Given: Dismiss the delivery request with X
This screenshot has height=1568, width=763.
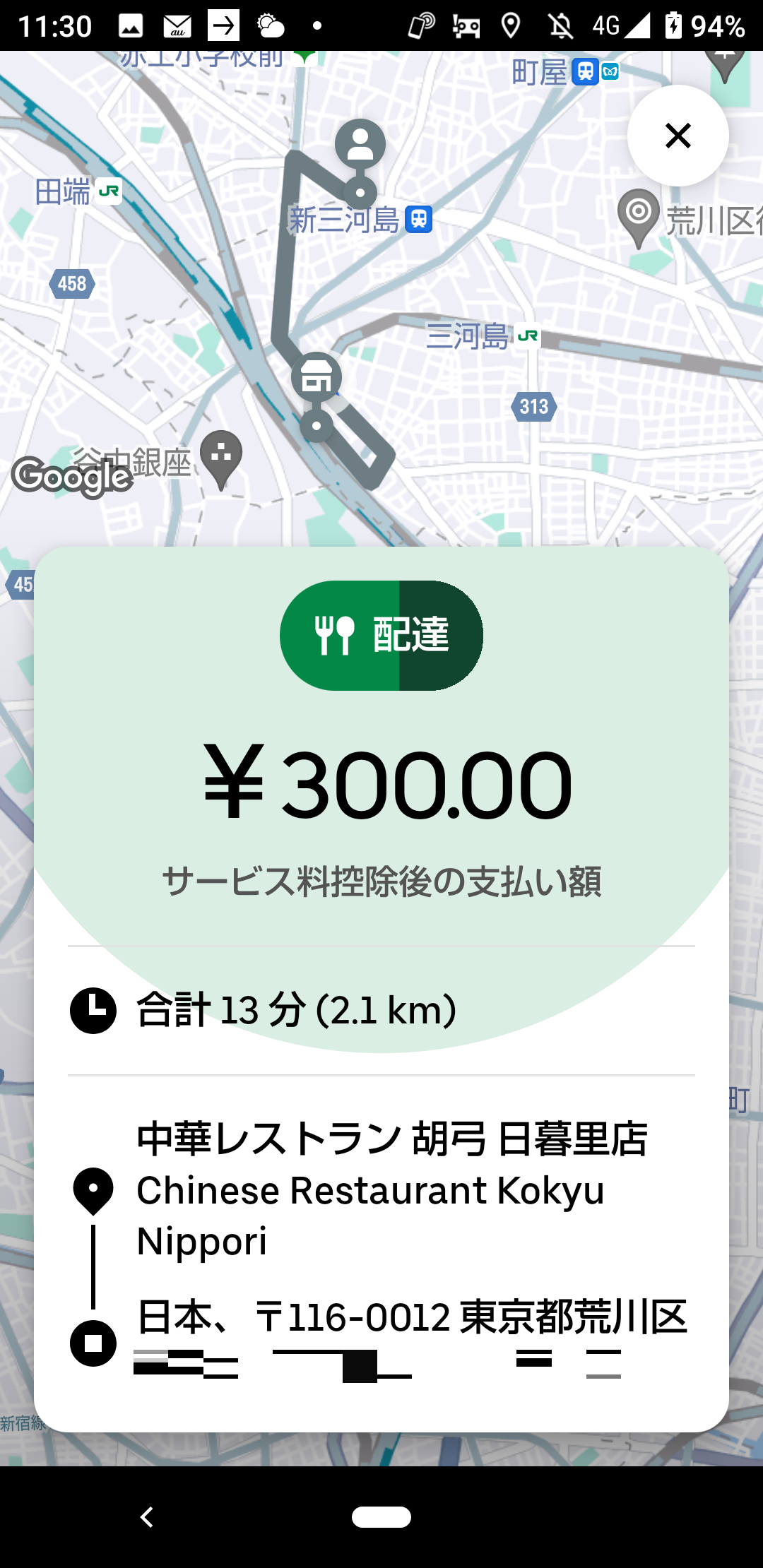Looking at the screenshot, I should click(678, 136).
